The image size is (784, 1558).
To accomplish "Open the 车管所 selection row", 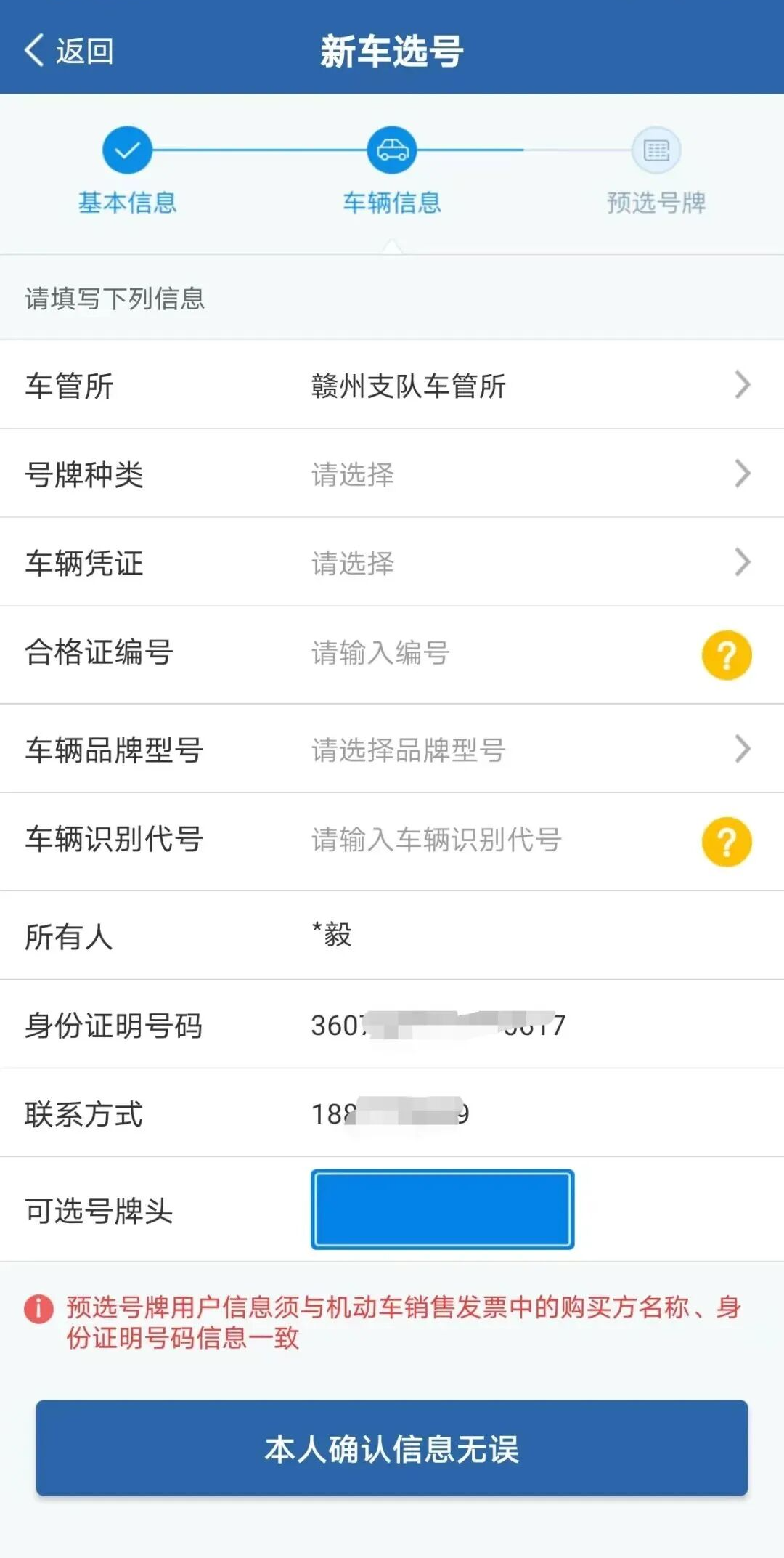I will point(392,385).
